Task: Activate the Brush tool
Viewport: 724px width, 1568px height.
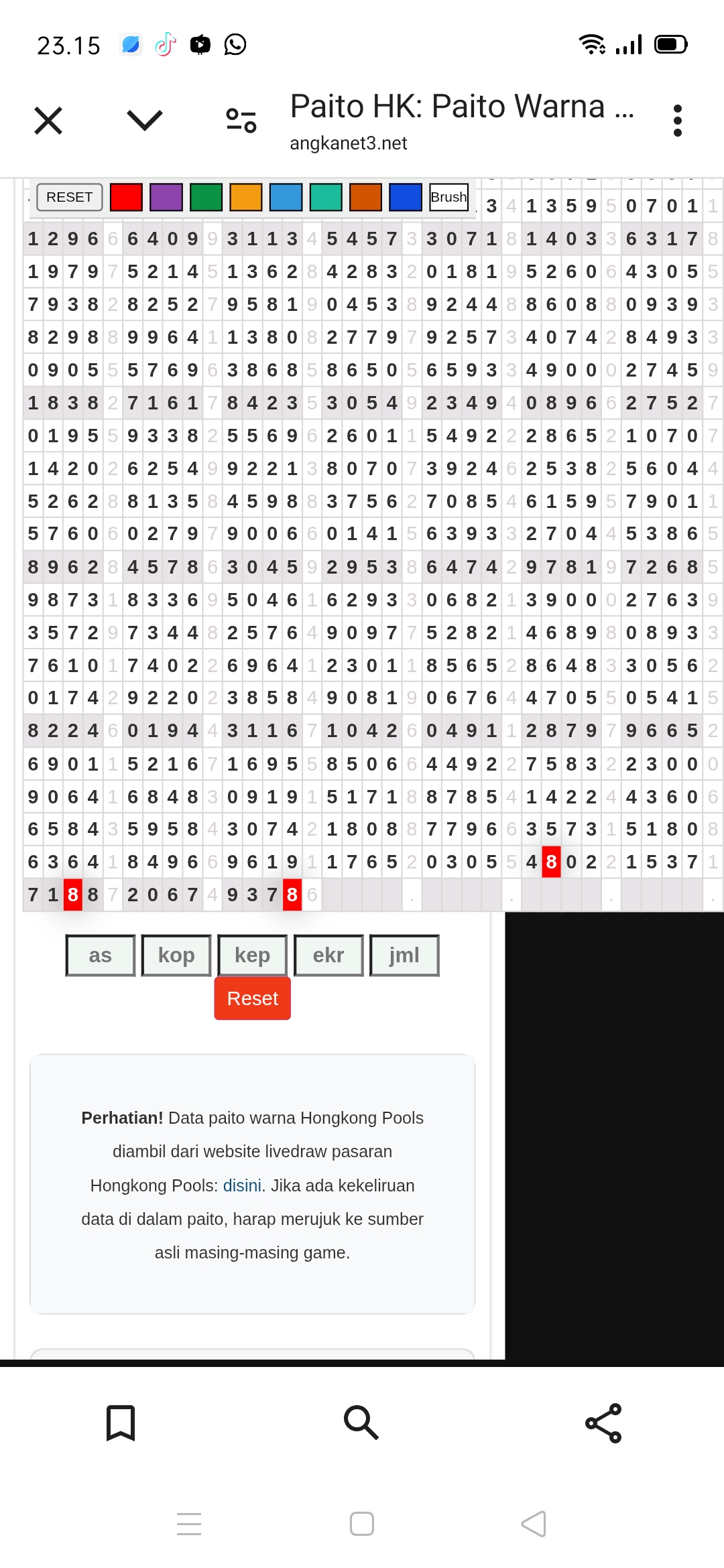Action: (x=448, y=198)
